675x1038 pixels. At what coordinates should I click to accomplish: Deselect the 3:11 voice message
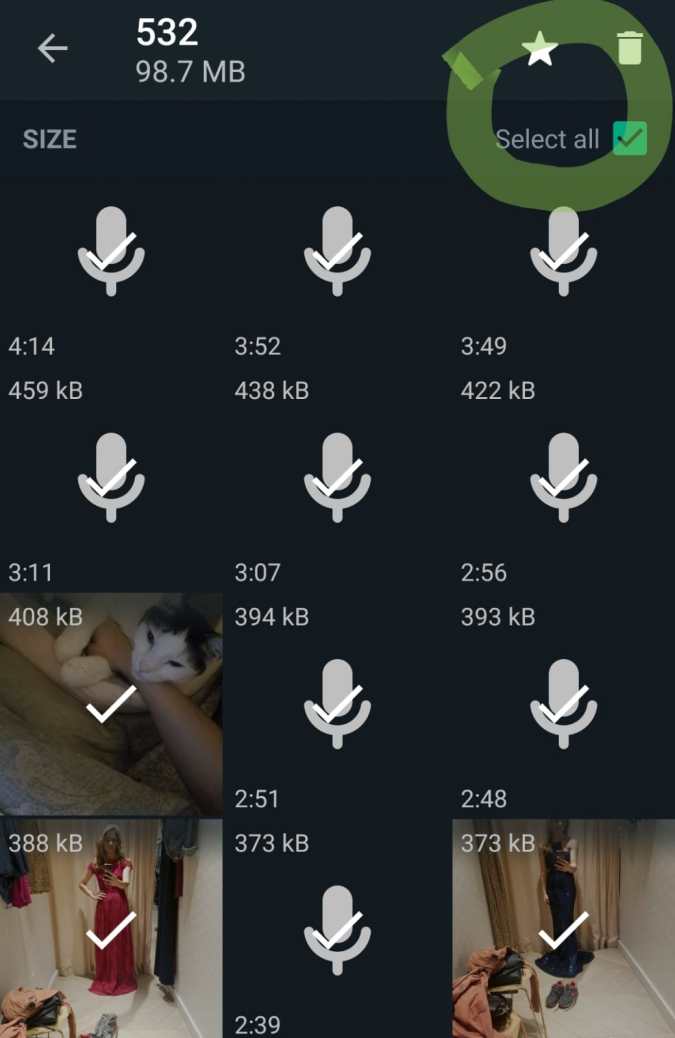[112, 478]
